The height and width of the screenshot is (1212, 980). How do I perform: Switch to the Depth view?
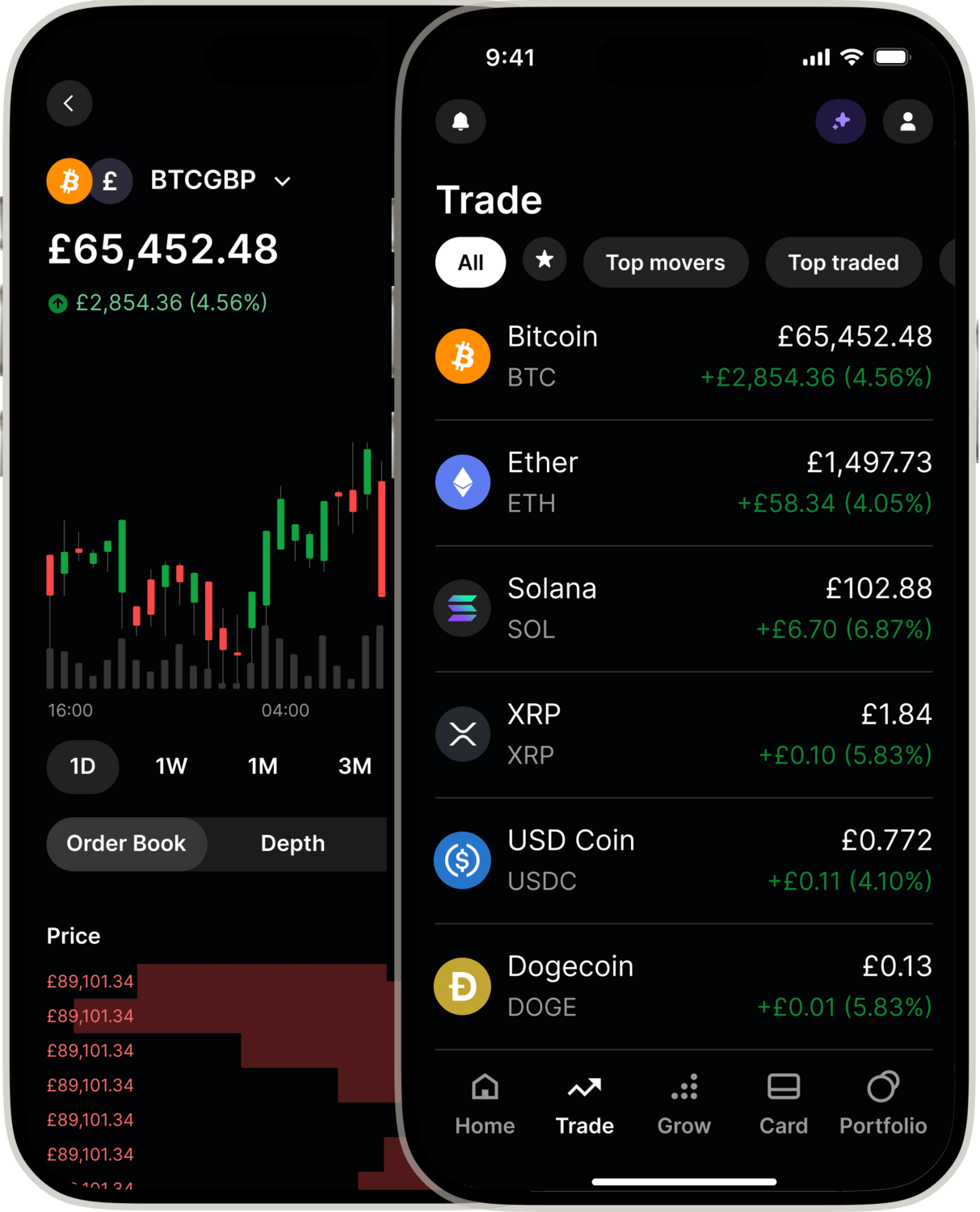click(x=292, y=844)
